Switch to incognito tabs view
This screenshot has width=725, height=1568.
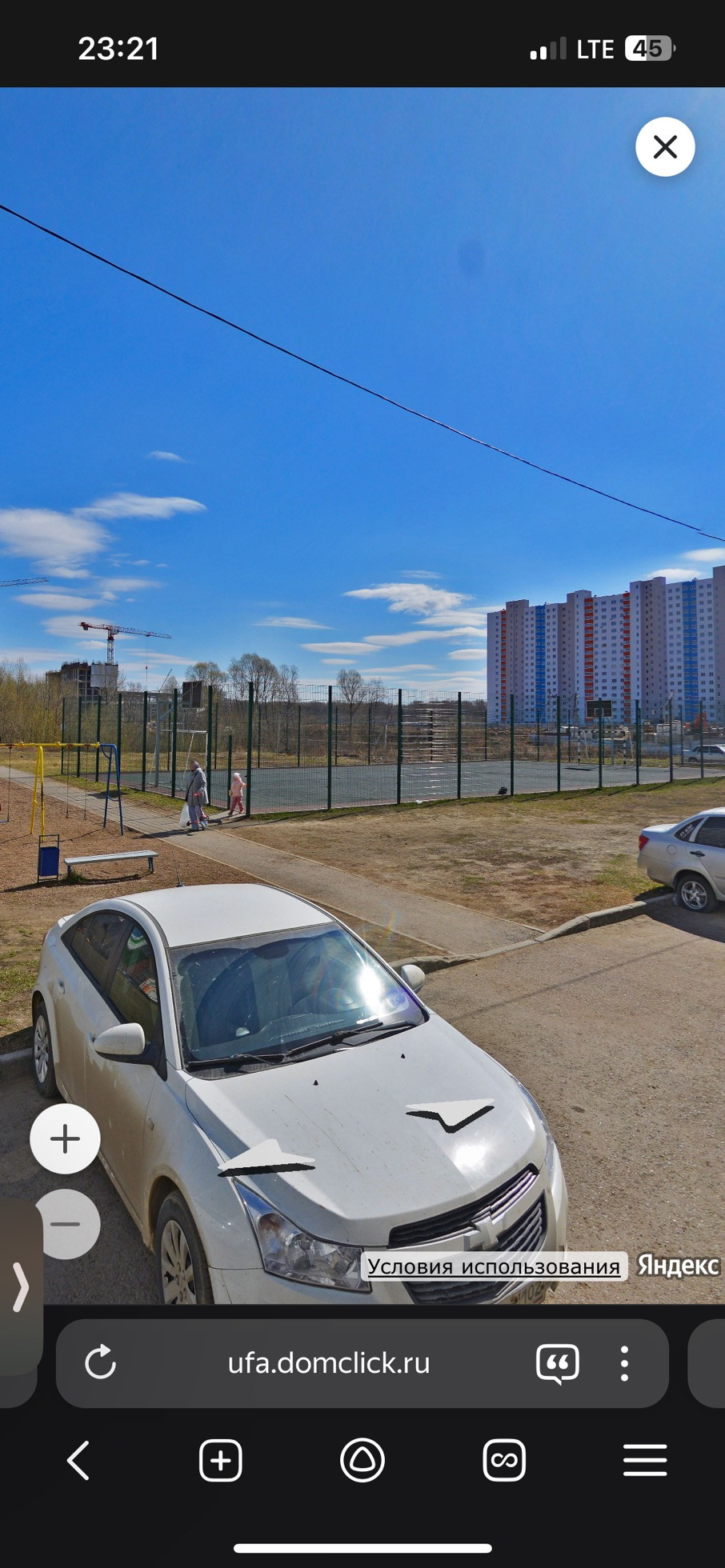504,1461
